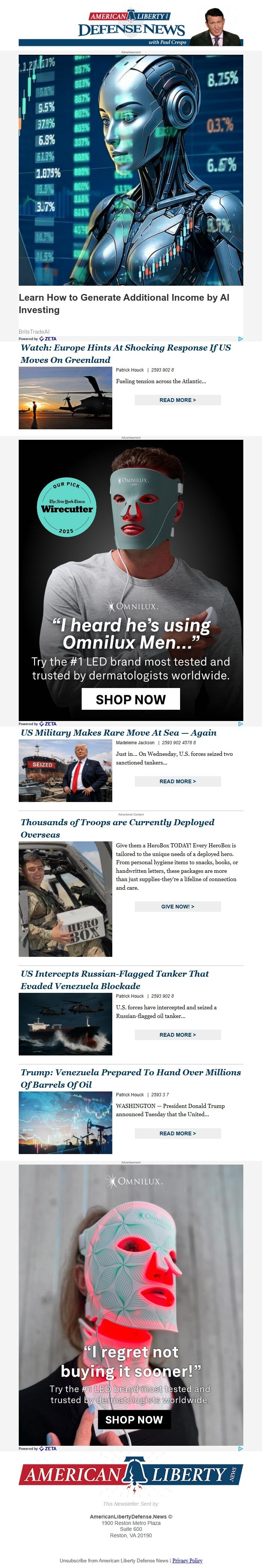Open the Trump Venezuela oil headline
The width and height of the screenshot is (262, 1568).
pyautogui.click(x=130, y=1079)
